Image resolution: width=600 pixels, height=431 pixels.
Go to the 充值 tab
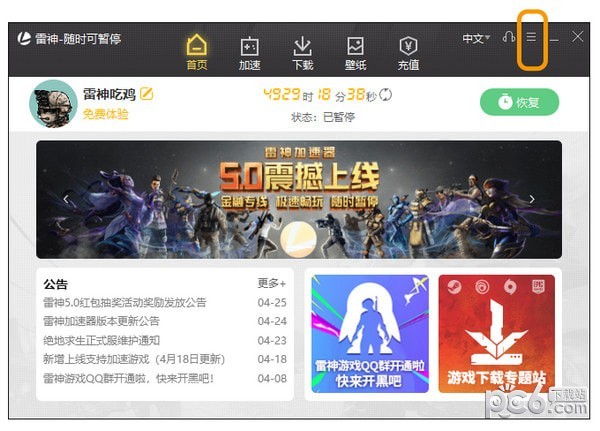coord(408,53)
